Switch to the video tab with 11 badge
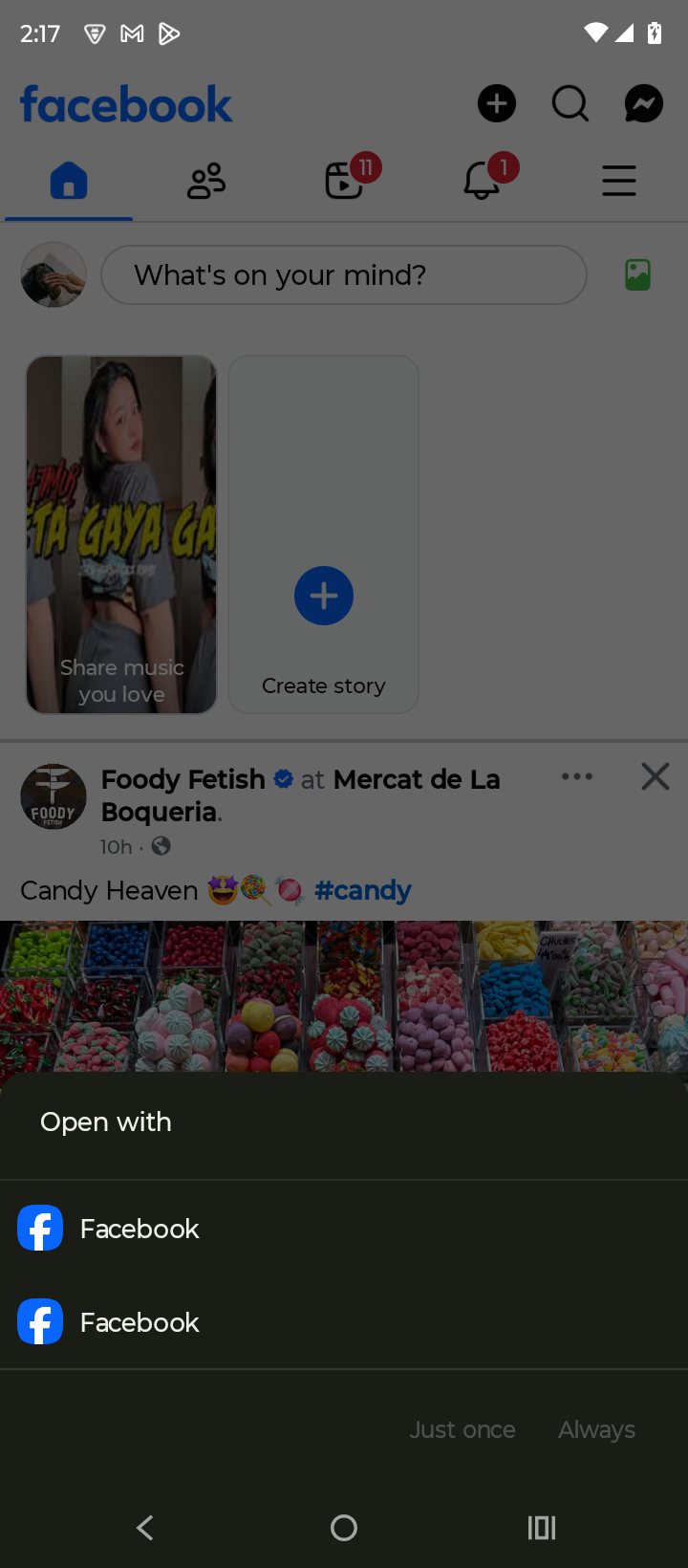 (344, 181)
